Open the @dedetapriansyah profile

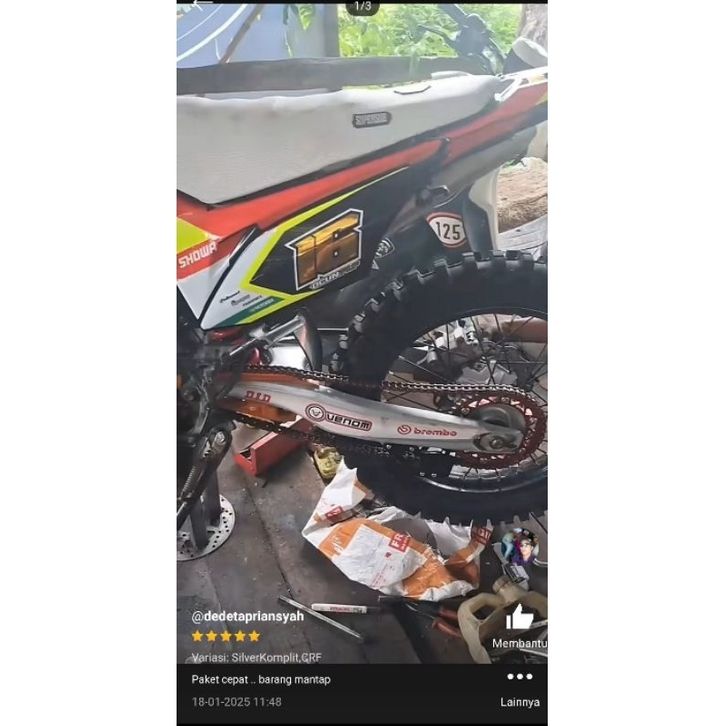247,617
